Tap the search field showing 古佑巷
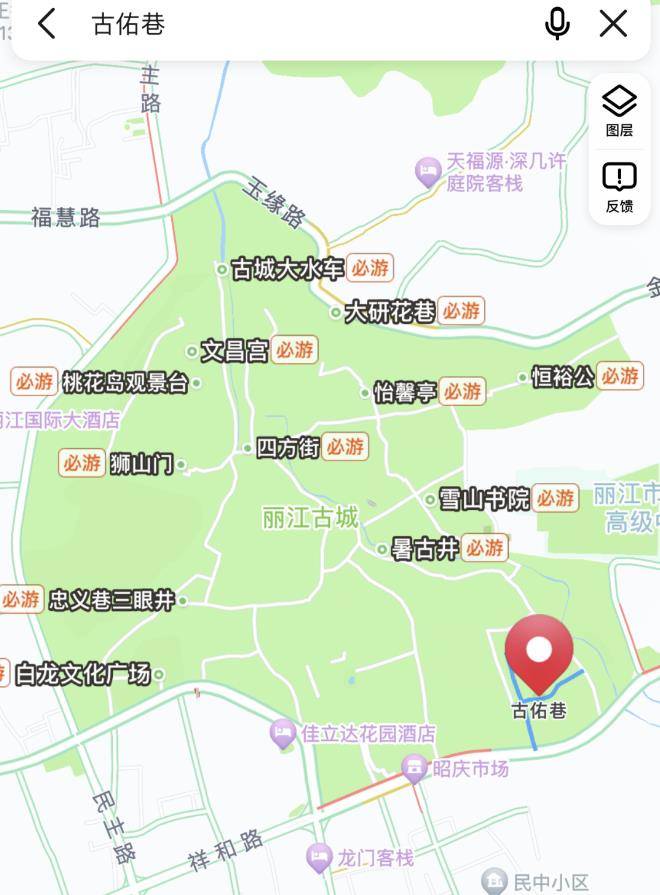The image size is (660, 895). 300,24
